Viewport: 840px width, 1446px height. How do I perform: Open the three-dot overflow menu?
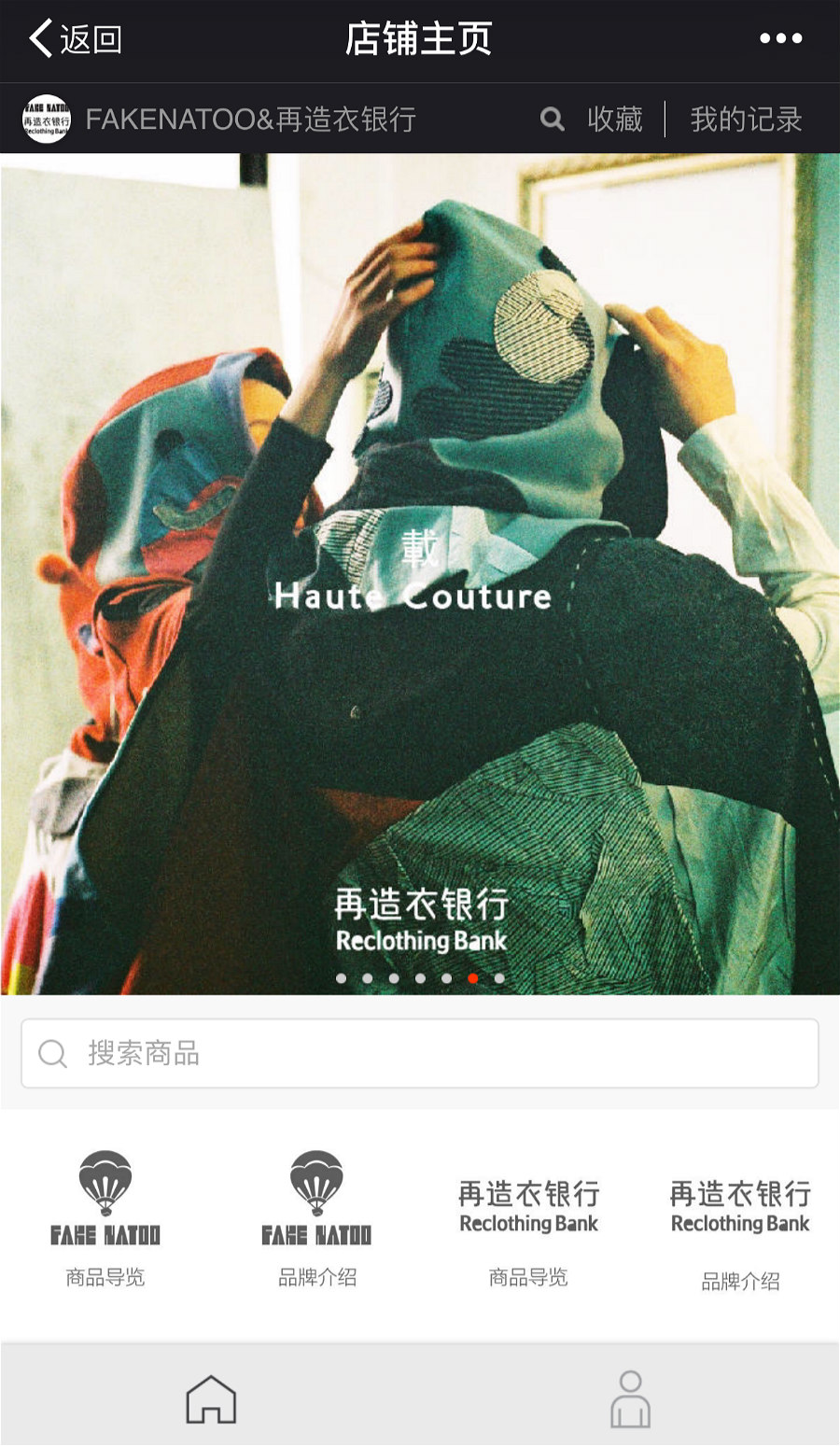(780, 39)
